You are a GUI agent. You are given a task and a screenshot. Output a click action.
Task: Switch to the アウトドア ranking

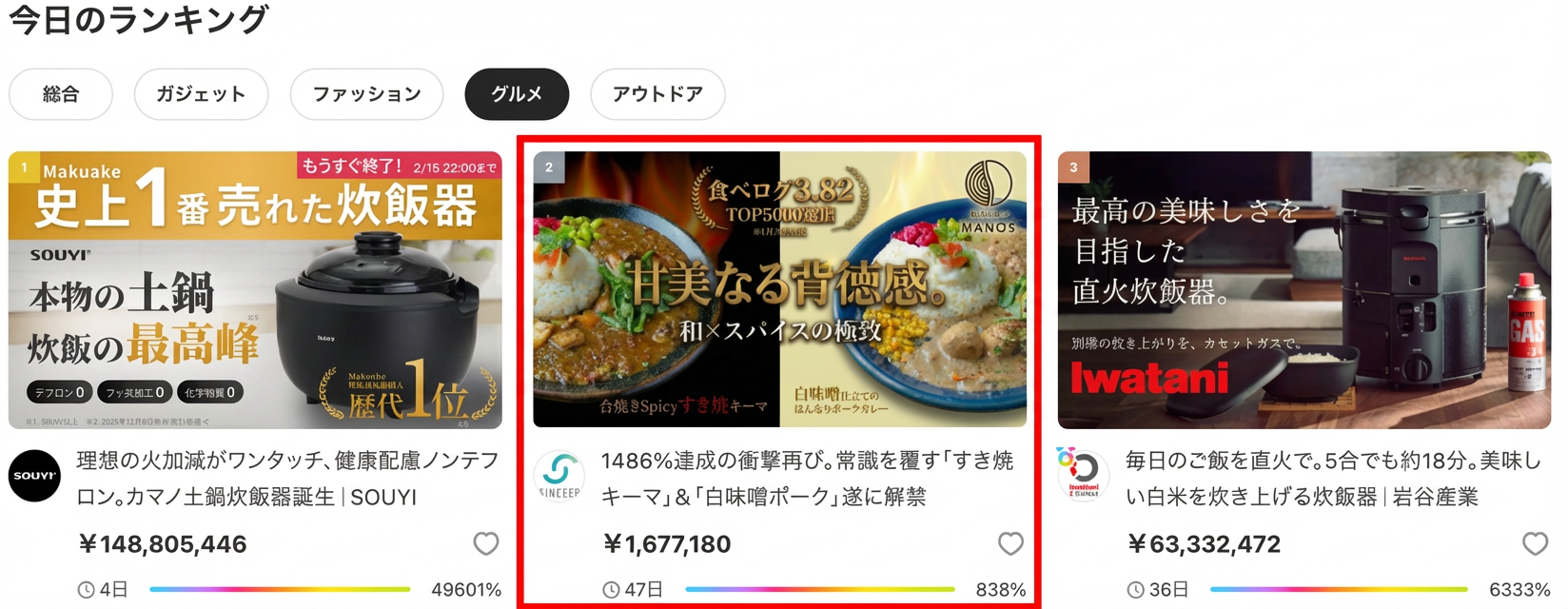[657, 94]
